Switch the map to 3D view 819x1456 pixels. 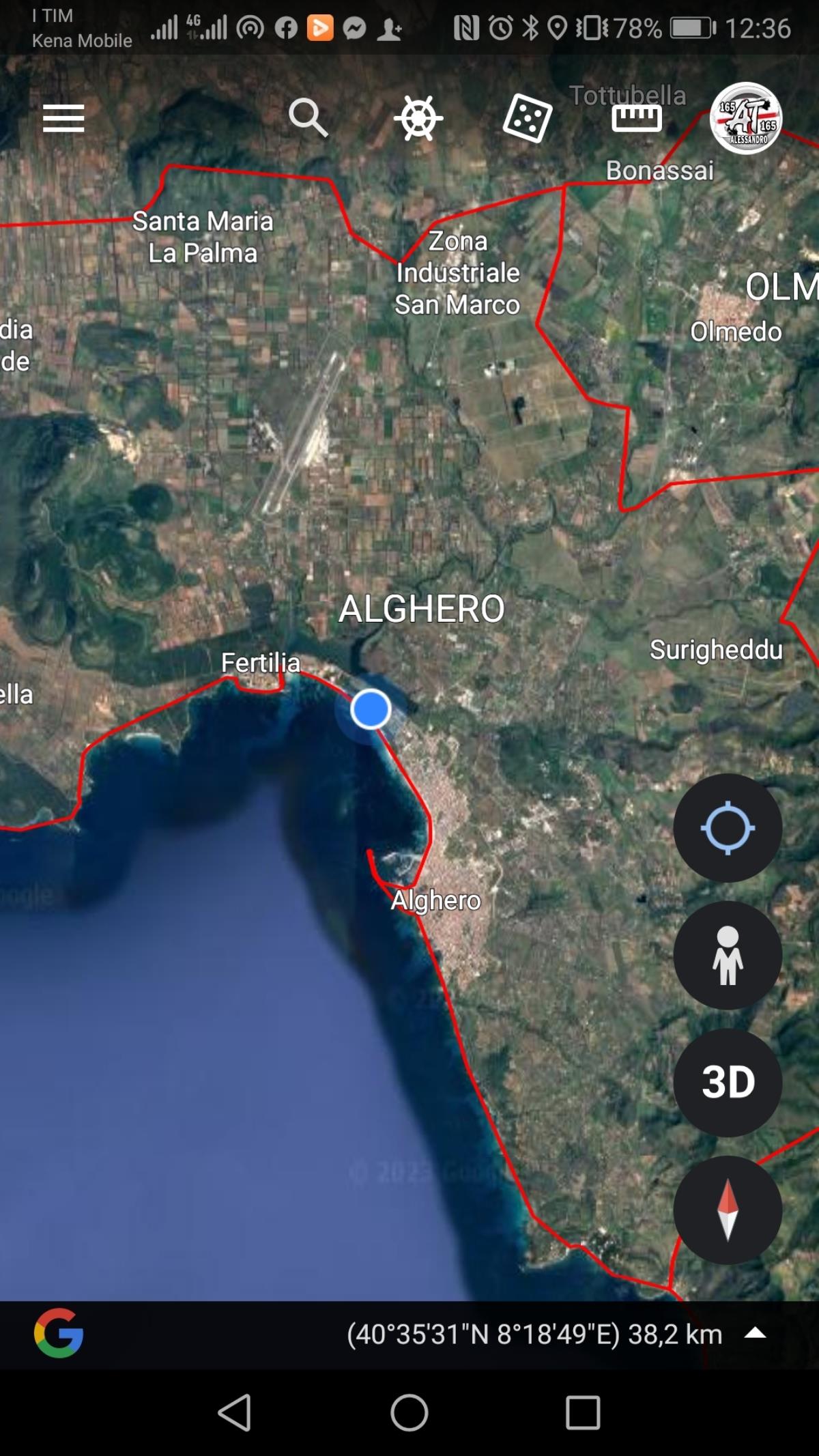[728, 1083]
